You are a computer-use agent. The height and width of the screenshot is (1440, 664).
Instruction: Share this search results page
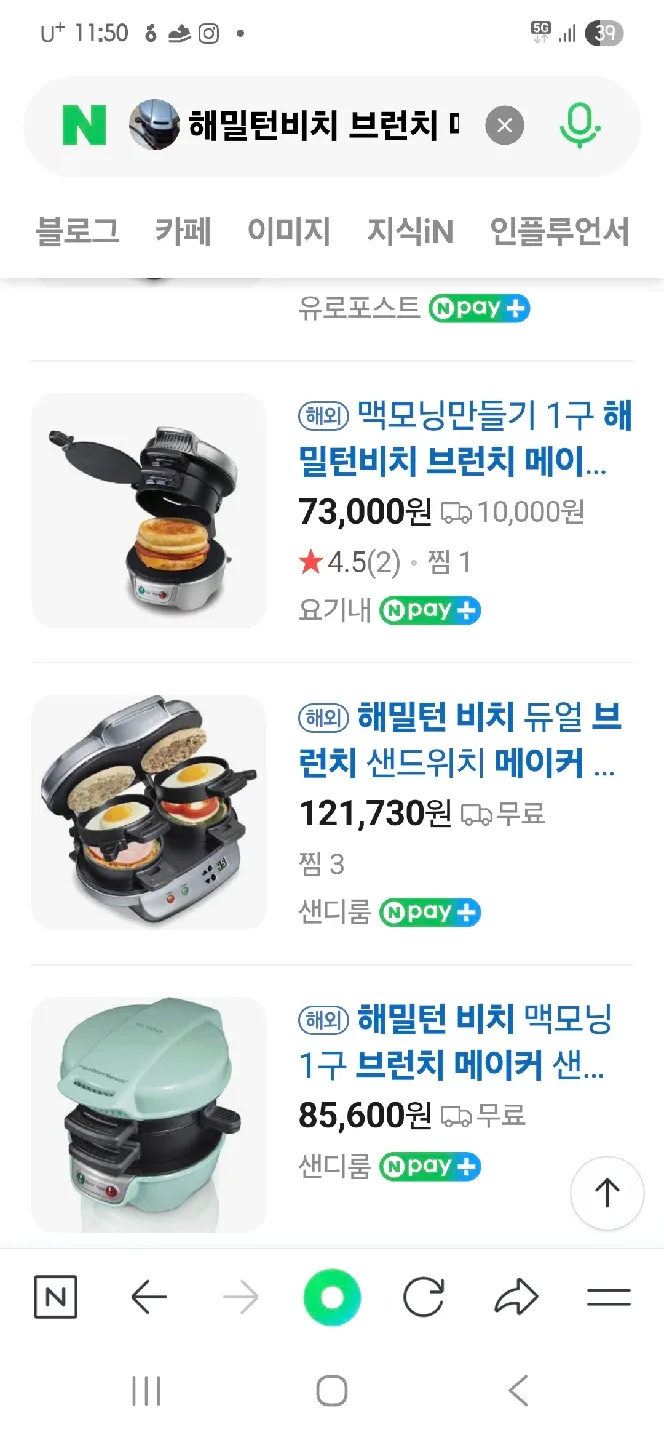tap(516, 1298)
